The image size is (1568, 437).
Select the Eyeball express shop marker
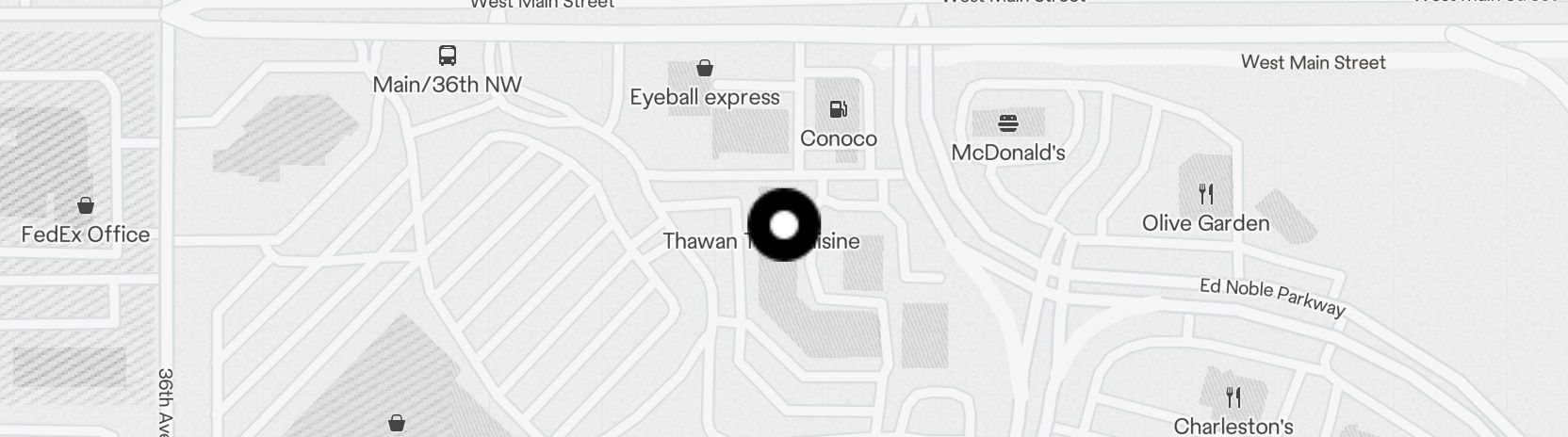pyautogui.click(x=704, y=68)
